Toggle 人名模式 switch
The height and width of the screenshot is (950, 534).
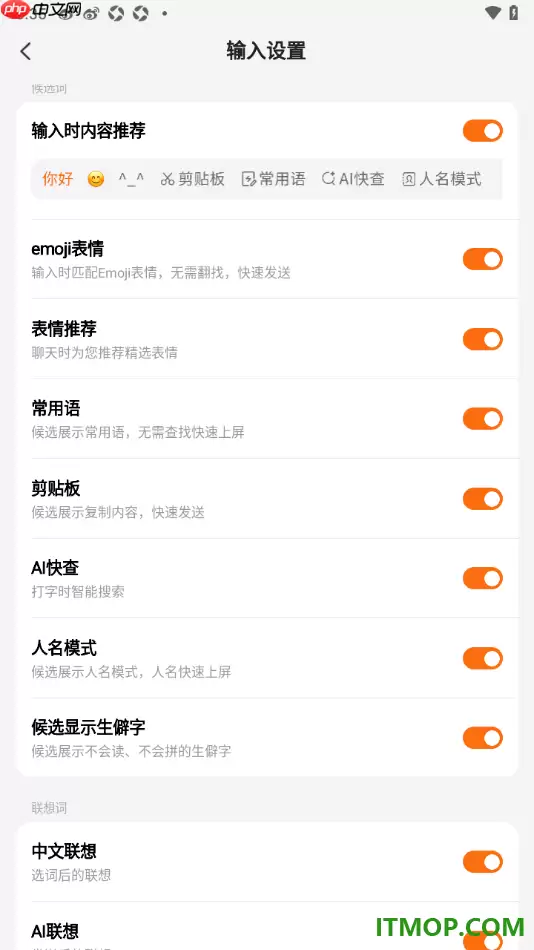(x=482, y=659)
